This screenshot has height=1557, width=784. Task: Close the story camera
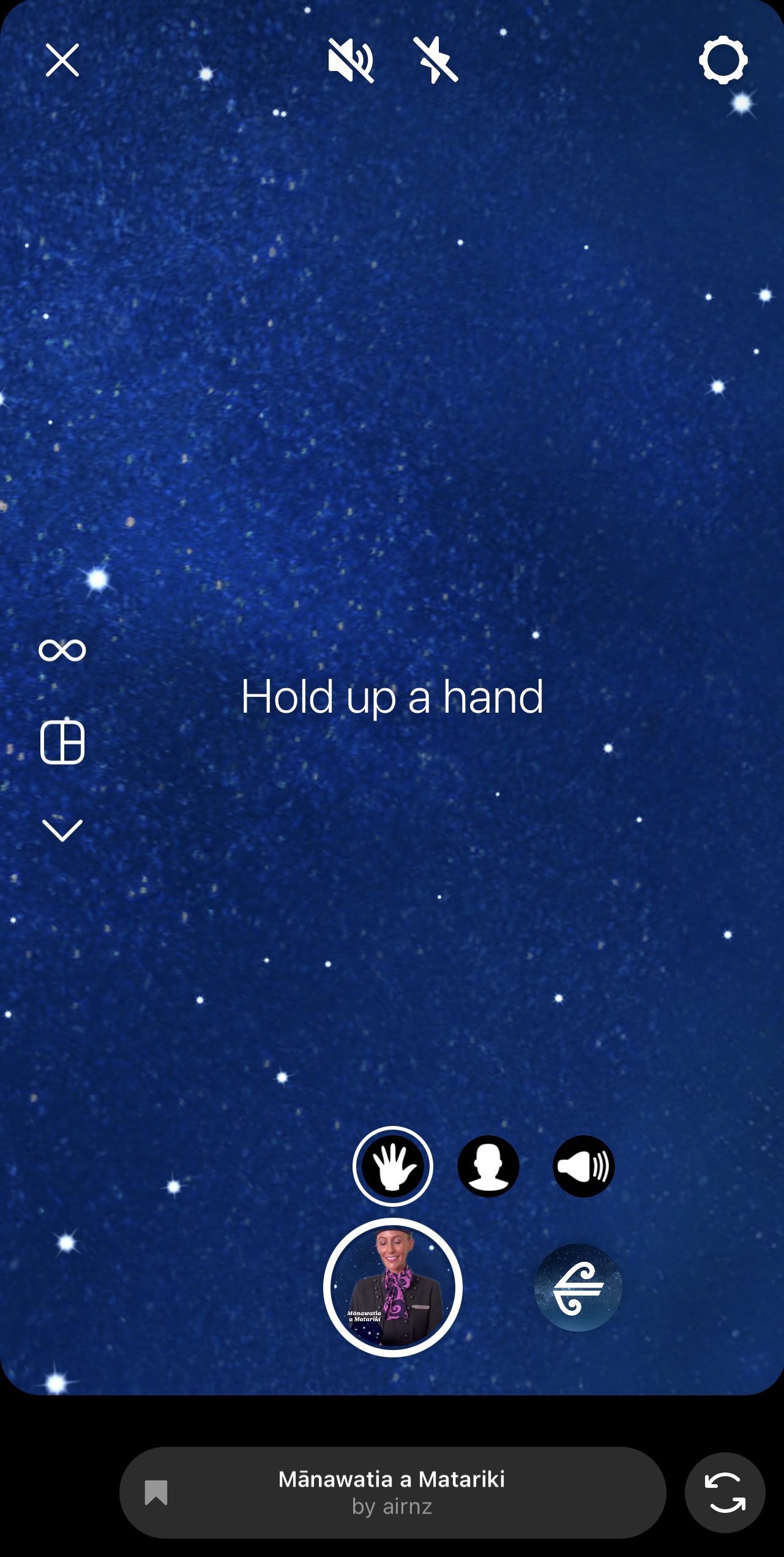pos(62,60)
